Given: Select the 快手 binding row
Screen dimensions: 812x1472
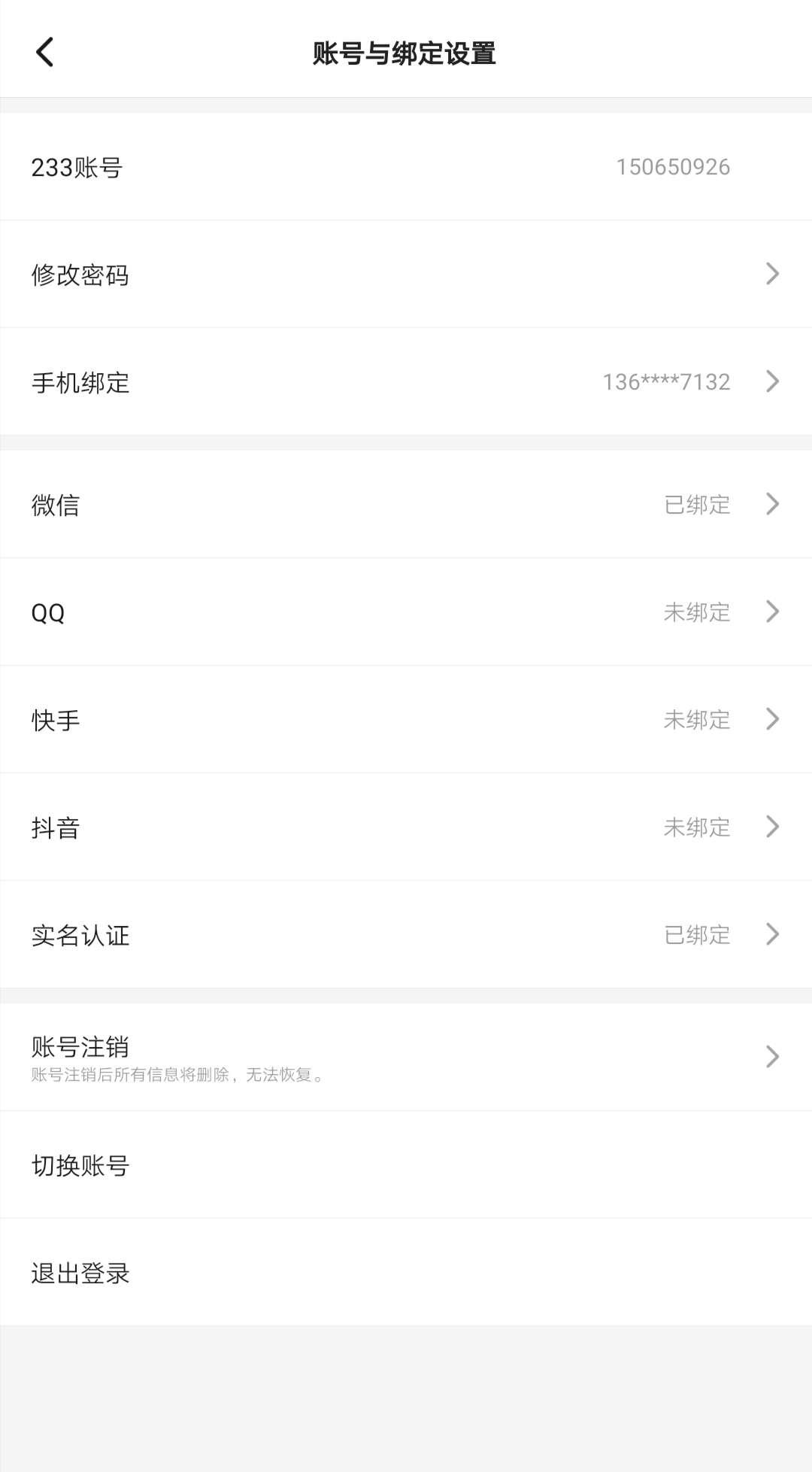Looking at the screenshot, I should [x=406, y=720].
